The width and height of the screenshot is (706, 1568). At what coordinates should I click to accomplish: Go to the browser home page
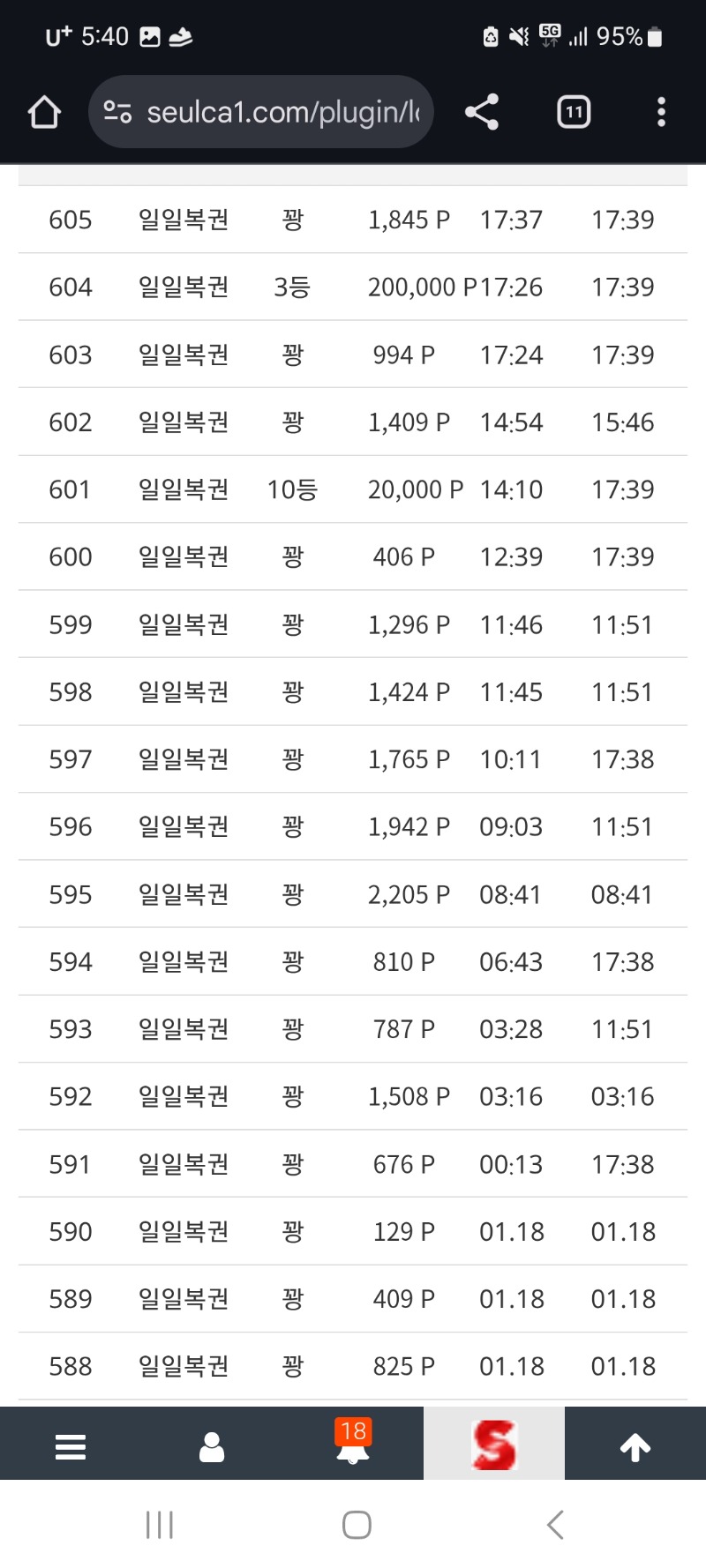[x=44, y=112]
